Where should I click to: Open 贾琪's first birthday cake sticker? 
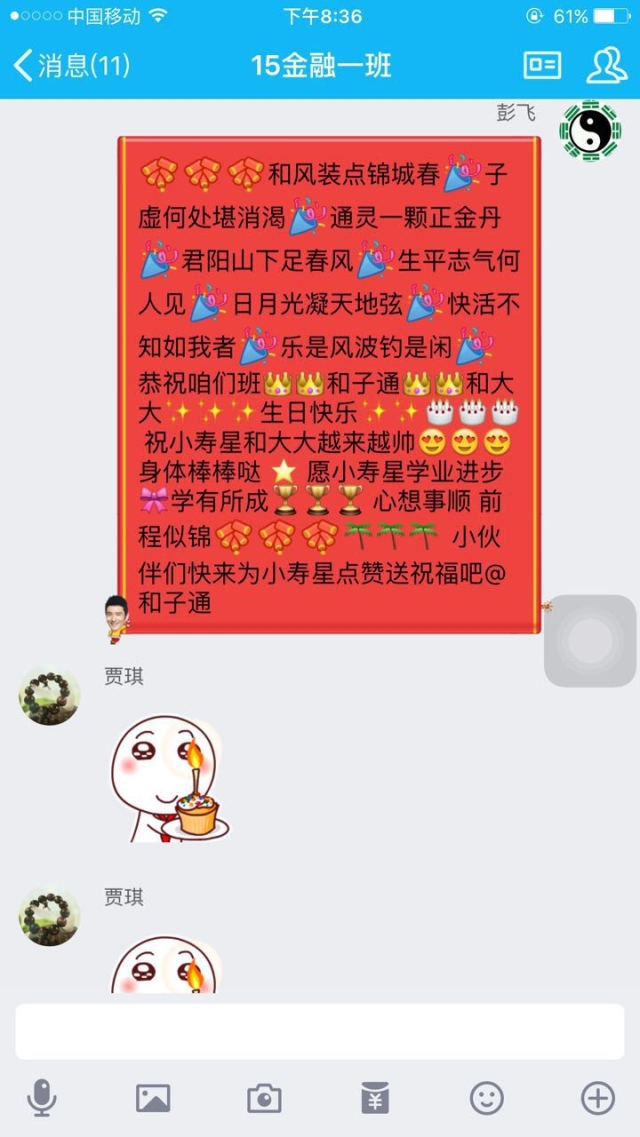[170, 777]
